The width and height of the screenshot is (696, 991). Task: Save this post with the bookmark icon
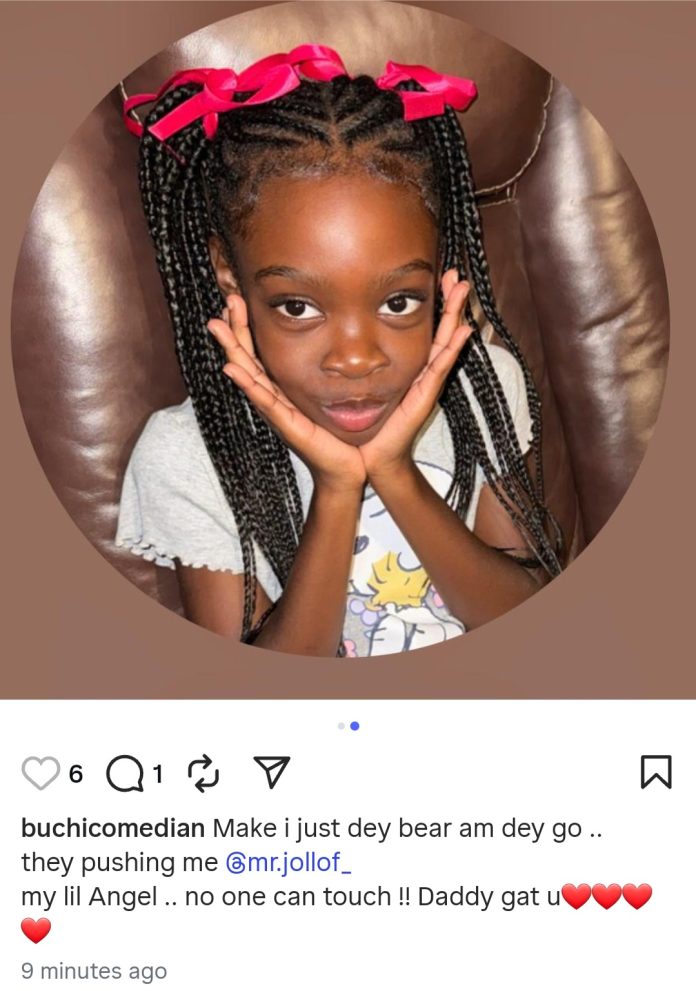point(656,772)
